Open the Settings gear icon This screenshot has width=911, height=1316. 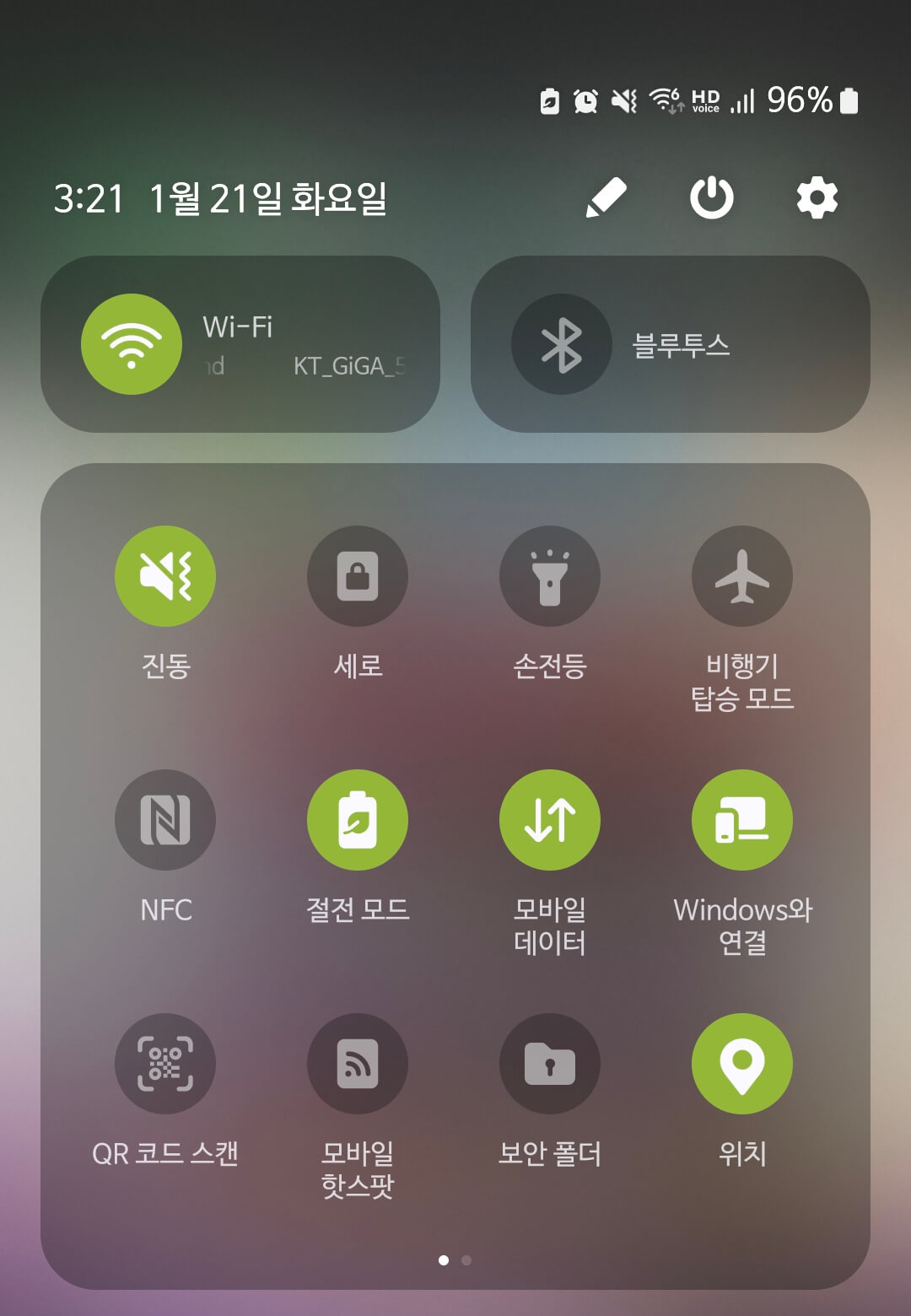tap(817, 198)
